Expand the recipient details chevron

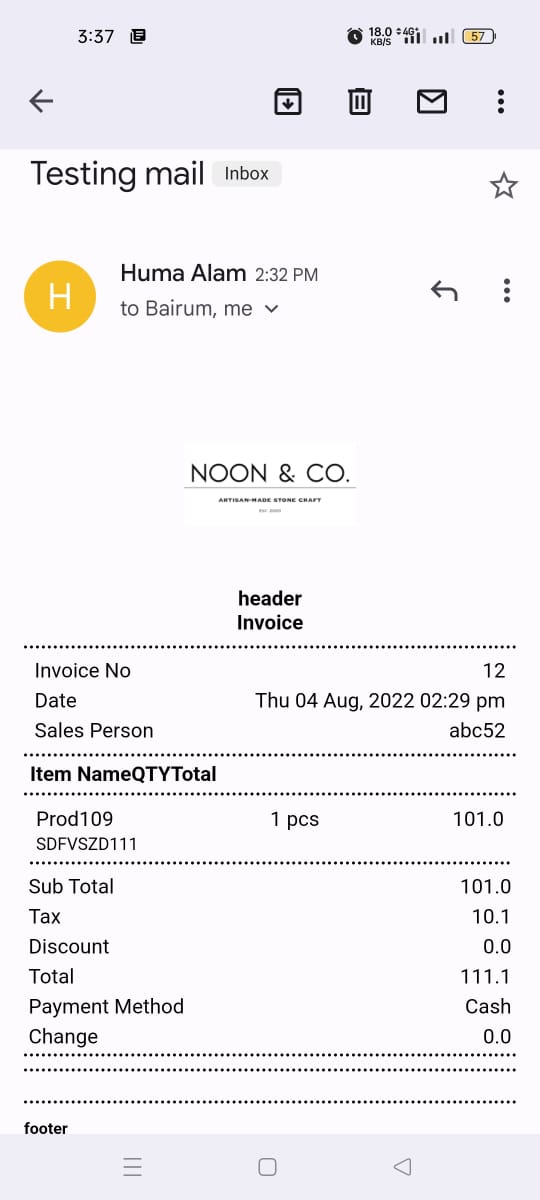tap(271, 310)
